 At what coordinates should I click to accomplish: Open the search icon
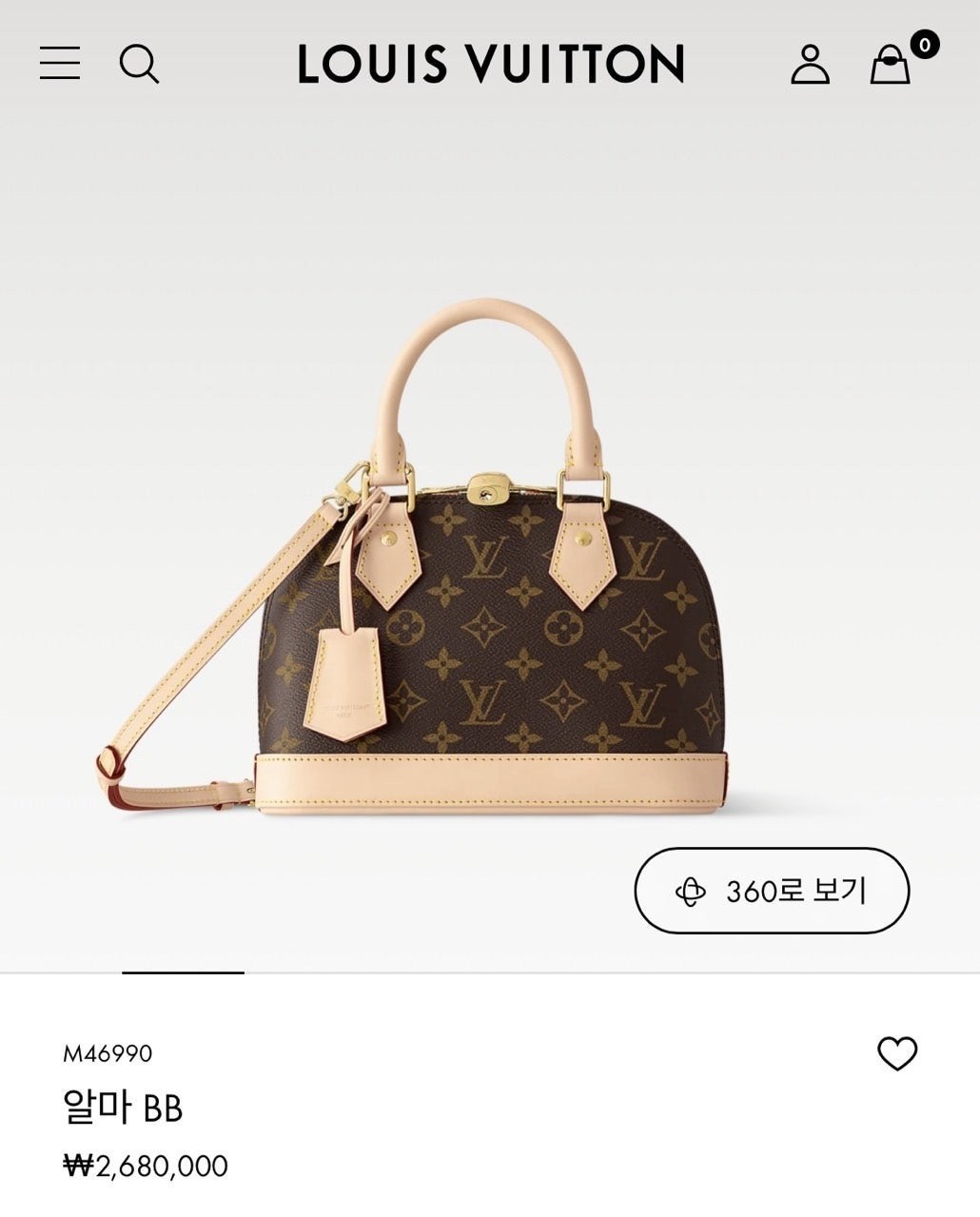[x=139, y=64]
